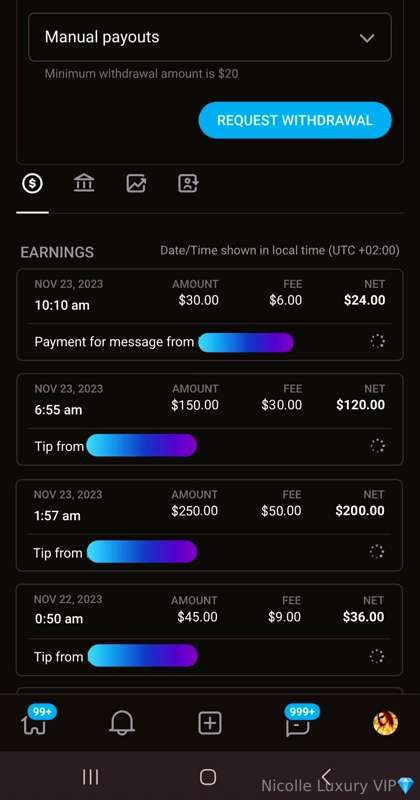Switch to the contact download tab
This screenshot has height=800, width=420.
click(x=188, y=183)
